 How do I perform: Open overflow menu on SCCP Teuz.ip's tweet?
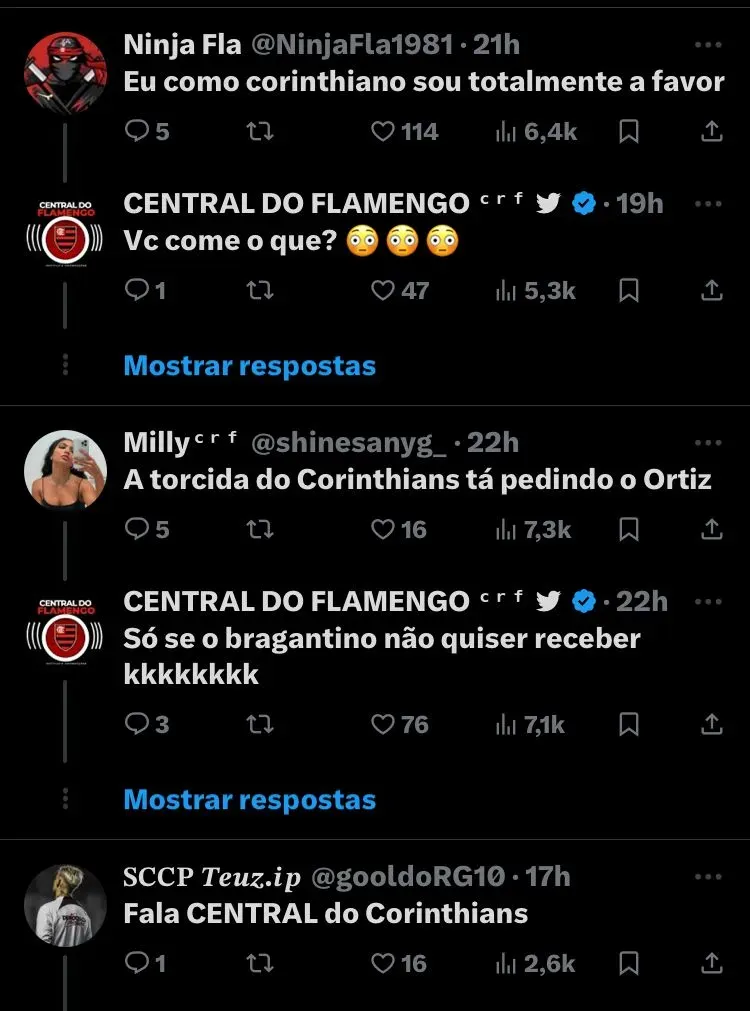(708, 877)
